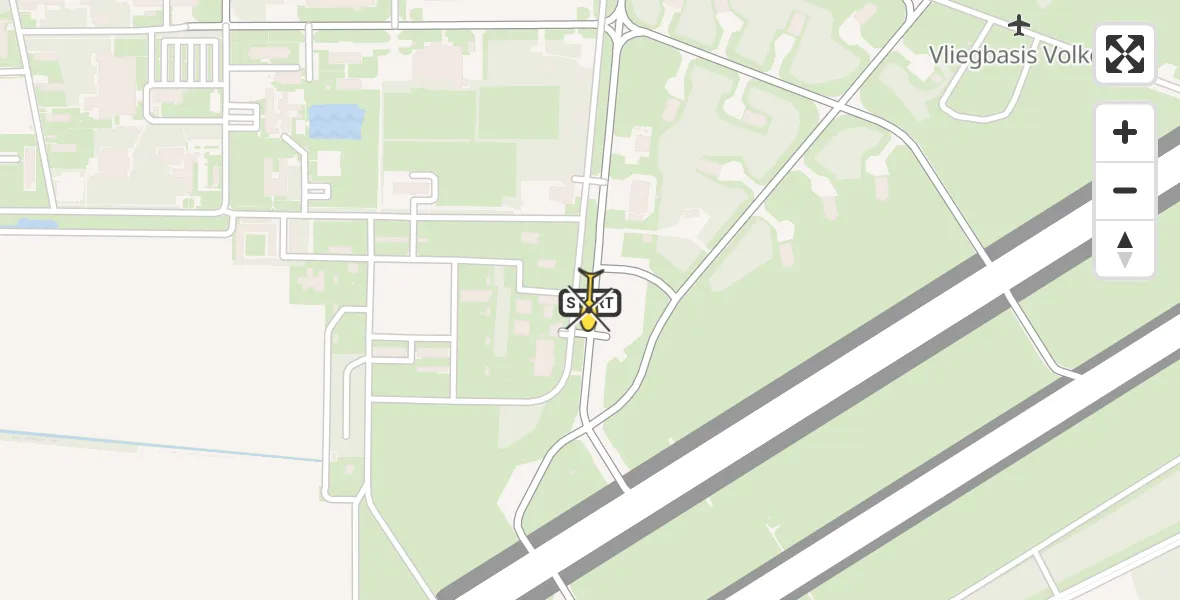Image resolution: width=1180 pixels, height=600 pixels.
Task: Zoom in on the map
Action: coord(1125,132)
